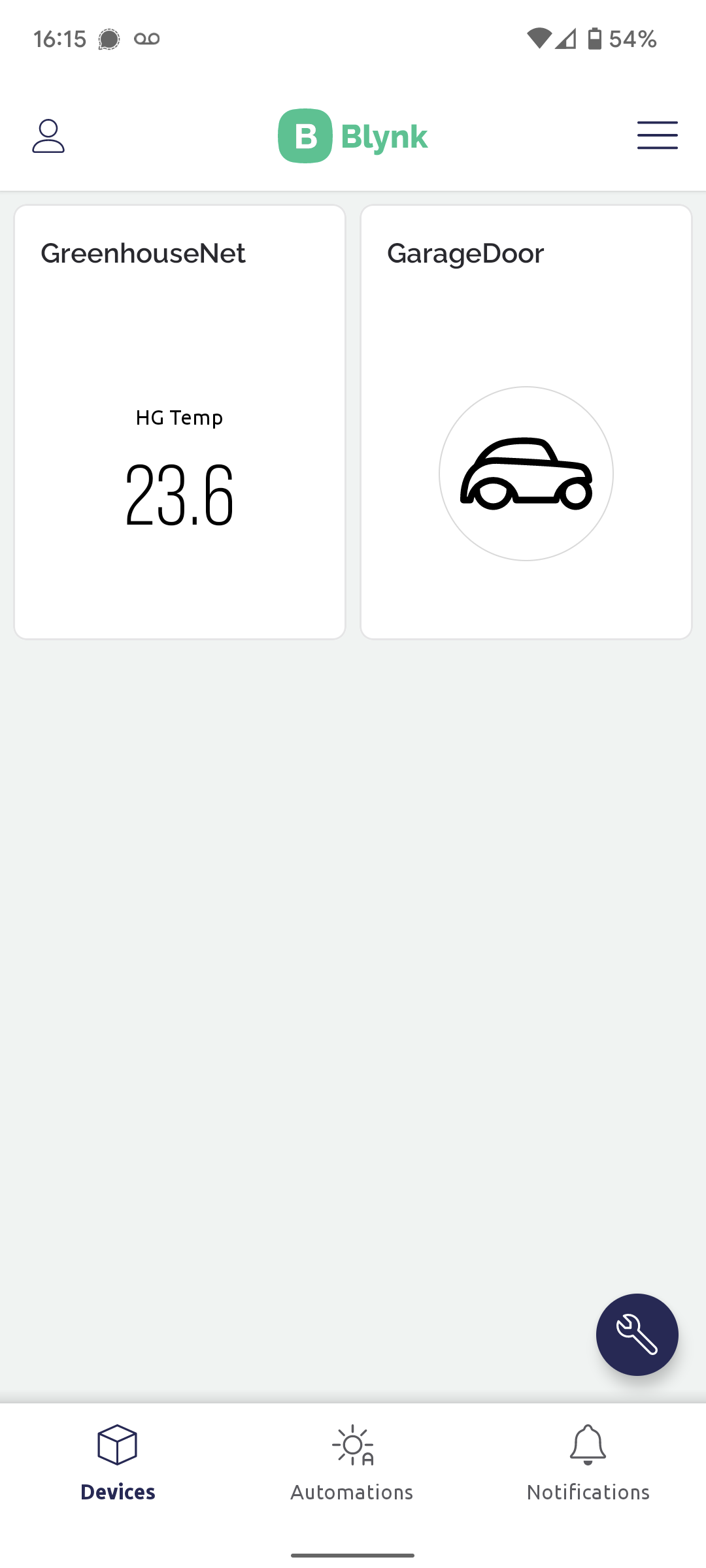Image resolution: width=706 pixels, height=1568 pixels.
Task: Tap the Signal messenger notification icon
Action: pyautogui.click(x=109, y=39)
